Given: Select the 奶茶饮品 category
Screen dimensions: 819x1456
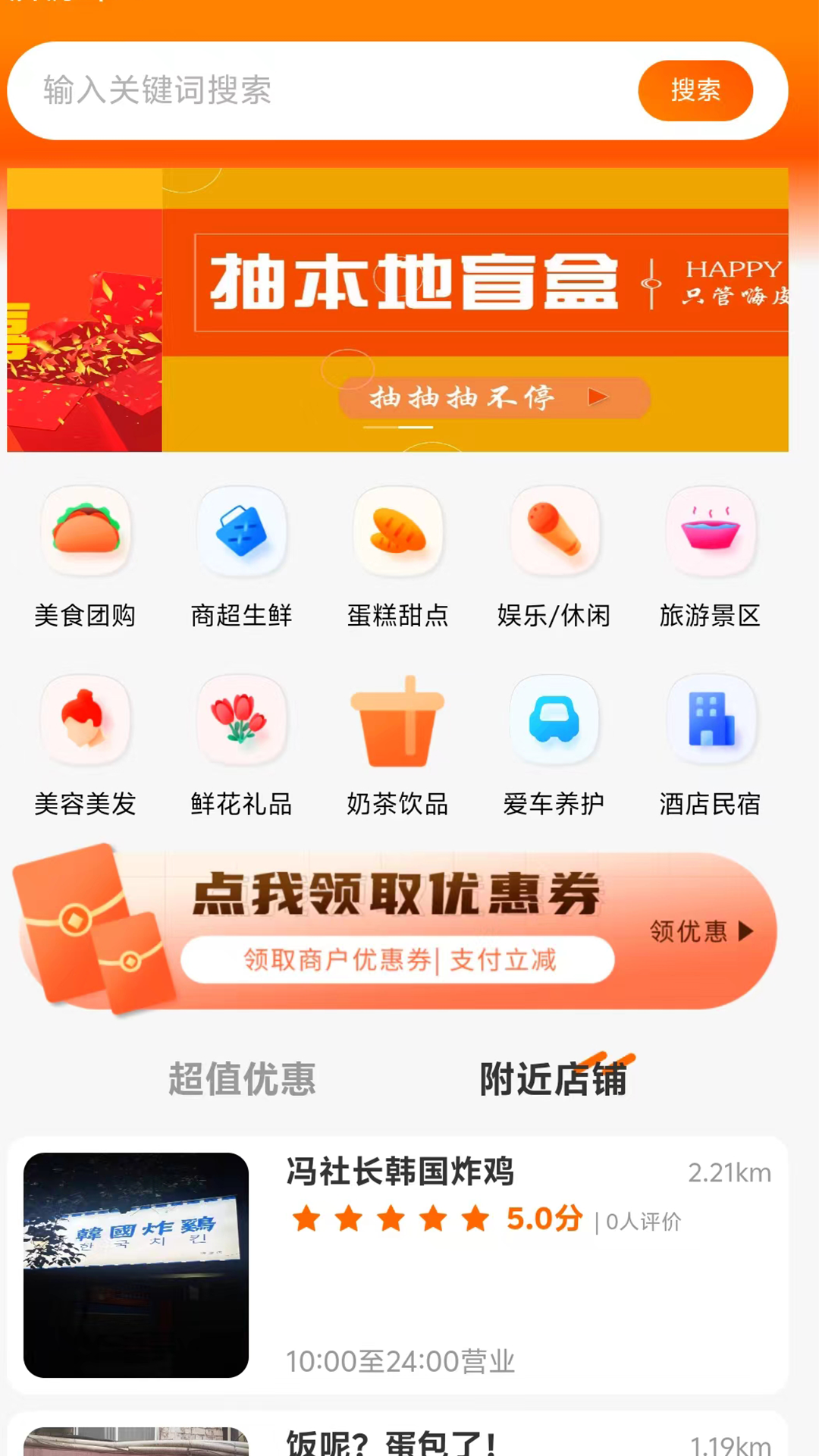Looking at the screenshot, I should click(x=398, y=747).
